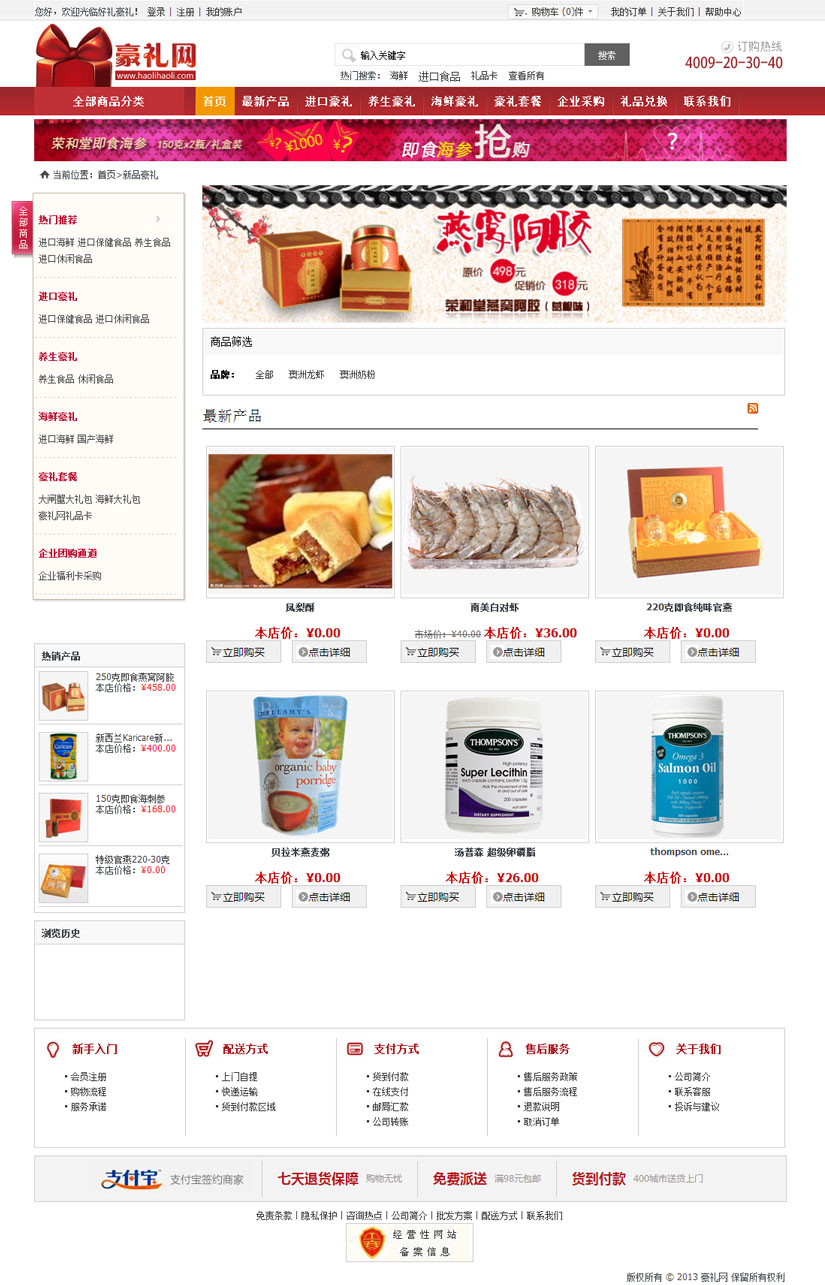Open the 进口海鲜 link under 海鲜豪礼
Viewport: 825px width, 1285px height.
[56, 439]
